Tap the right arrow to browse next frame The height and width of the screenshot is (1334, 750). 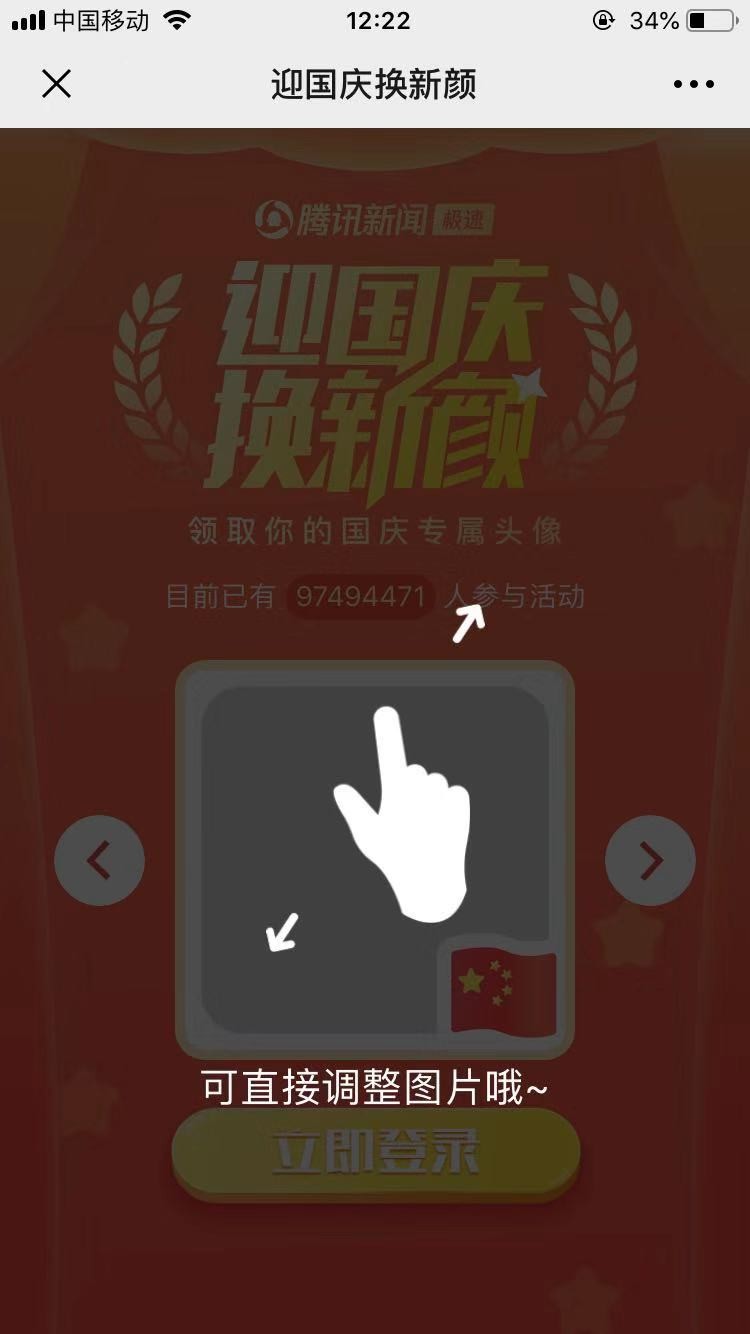650,860
